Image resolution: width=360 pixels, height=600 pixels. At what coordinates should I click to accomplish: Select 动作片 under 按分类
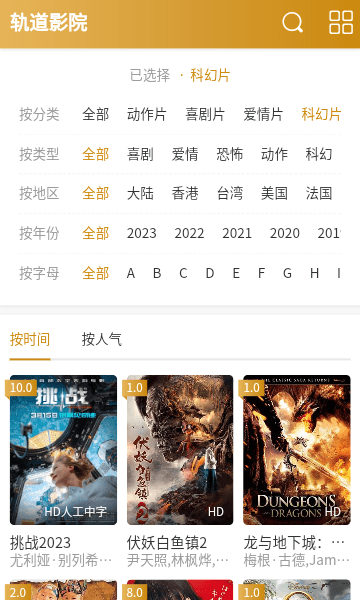click(147, 114)
